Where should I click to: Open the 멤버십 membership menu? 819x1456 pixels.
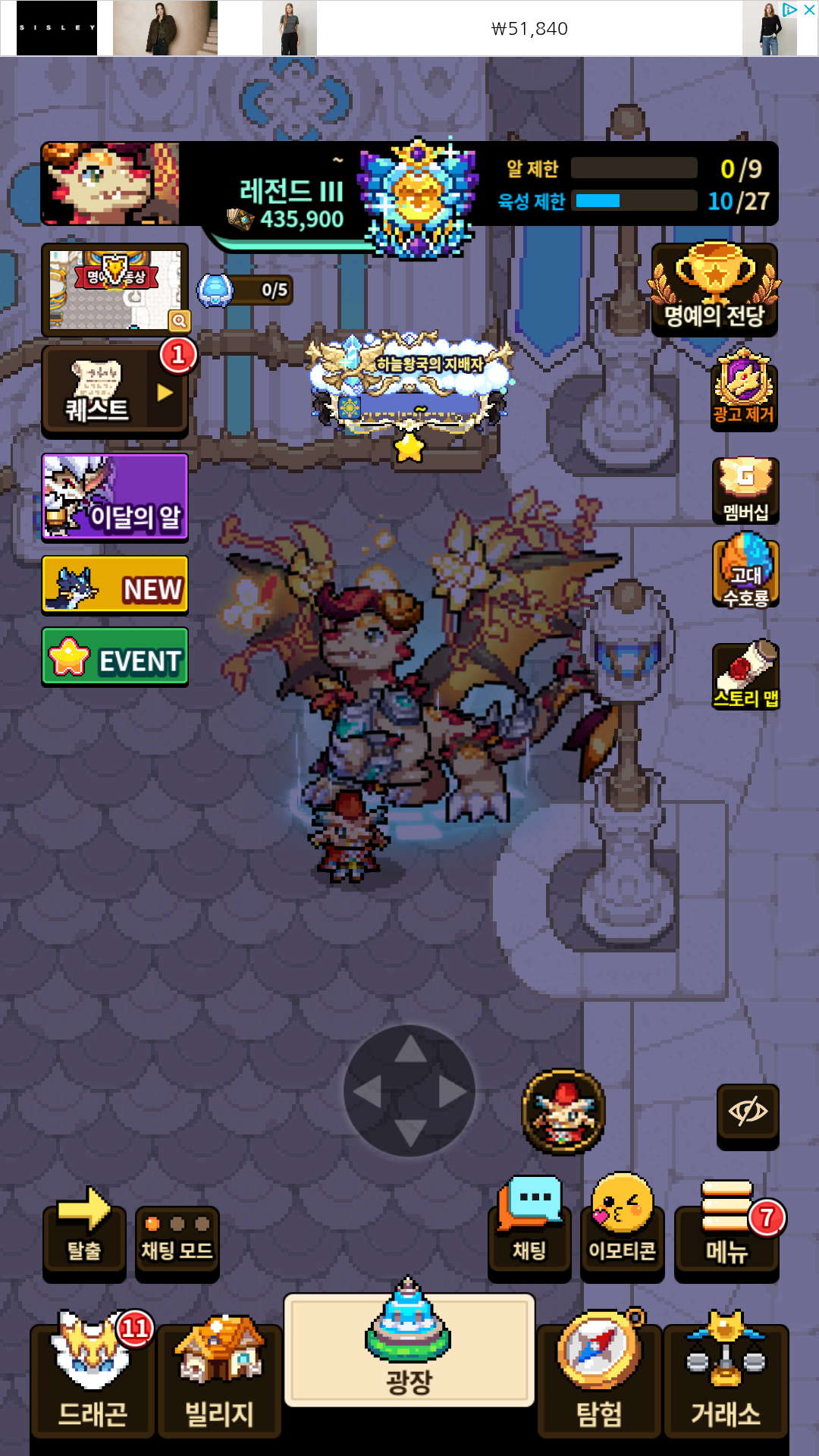(745, 491)
